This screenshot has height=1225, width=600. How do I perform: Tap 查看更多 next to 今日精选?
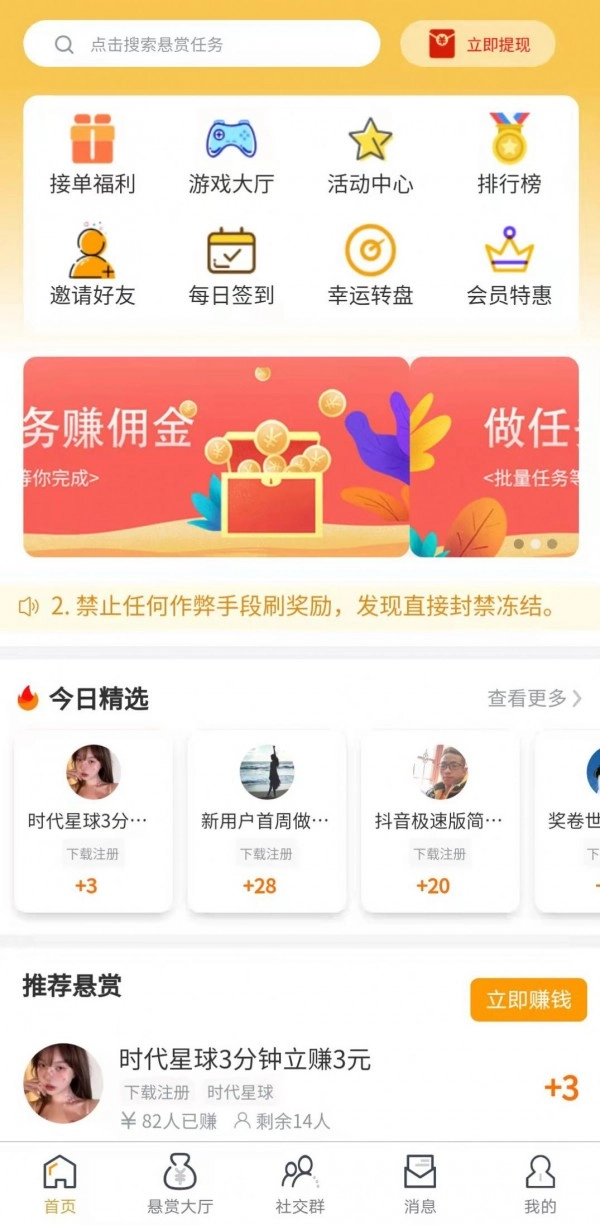(534, 698)
